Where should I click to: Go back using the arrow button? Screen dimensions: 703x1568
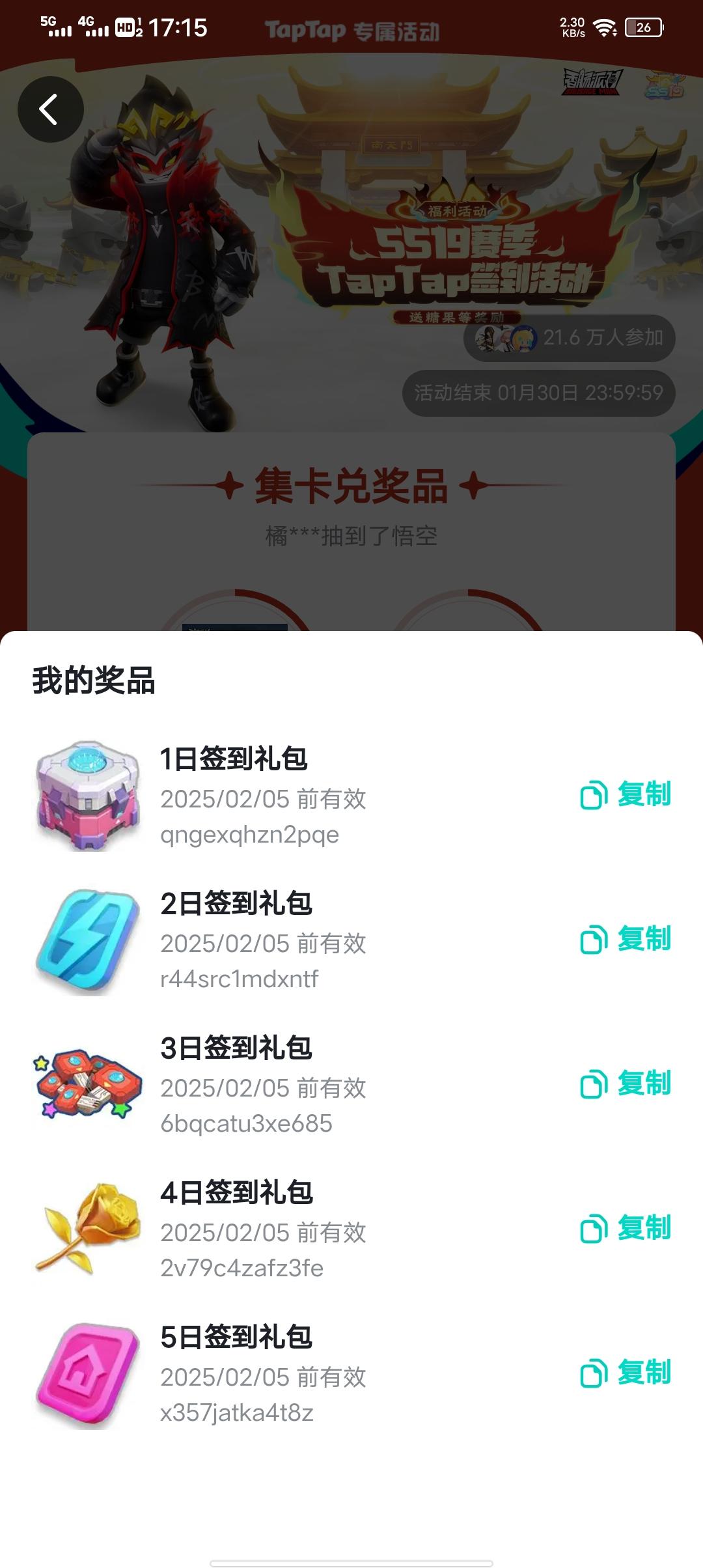point(50,109)
